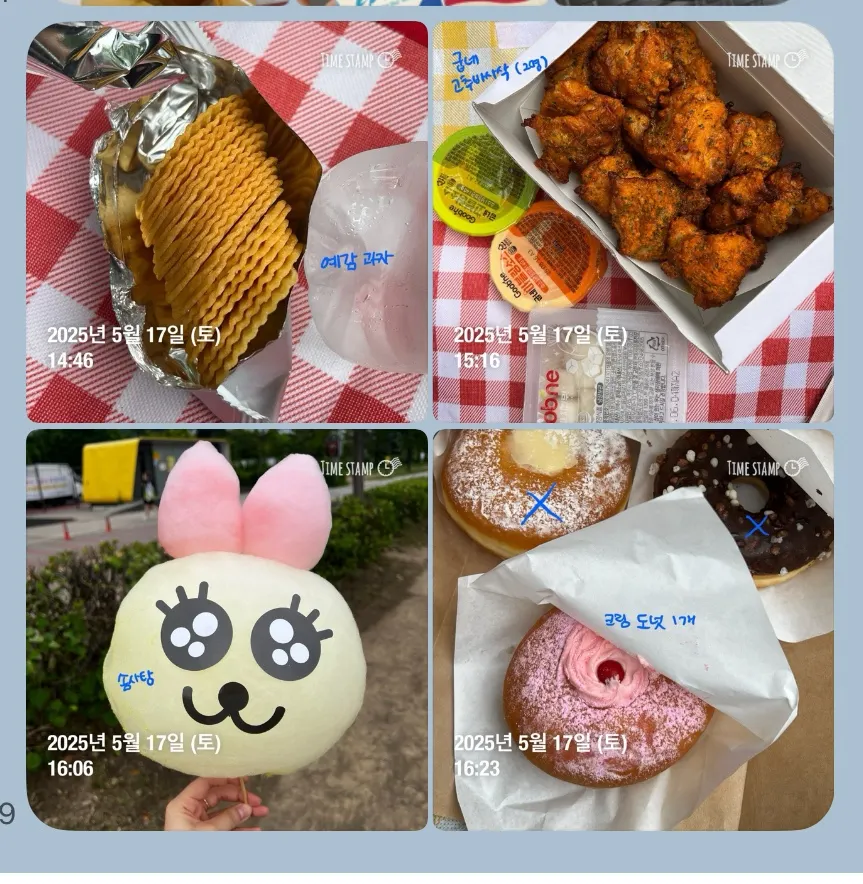
Task: Open the 16:23 donut photo tile
Action: pos(633,630)
